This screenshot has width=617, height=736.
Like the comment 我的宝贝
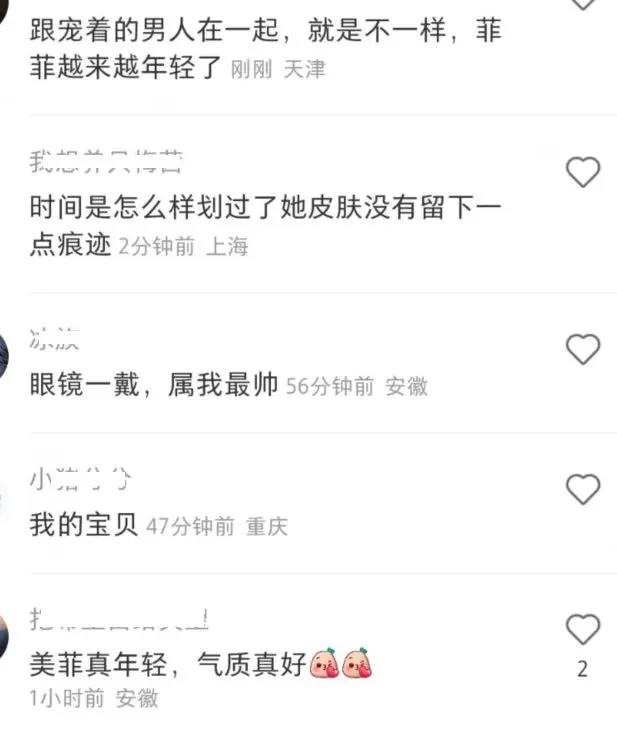click(x=583, y=489)
